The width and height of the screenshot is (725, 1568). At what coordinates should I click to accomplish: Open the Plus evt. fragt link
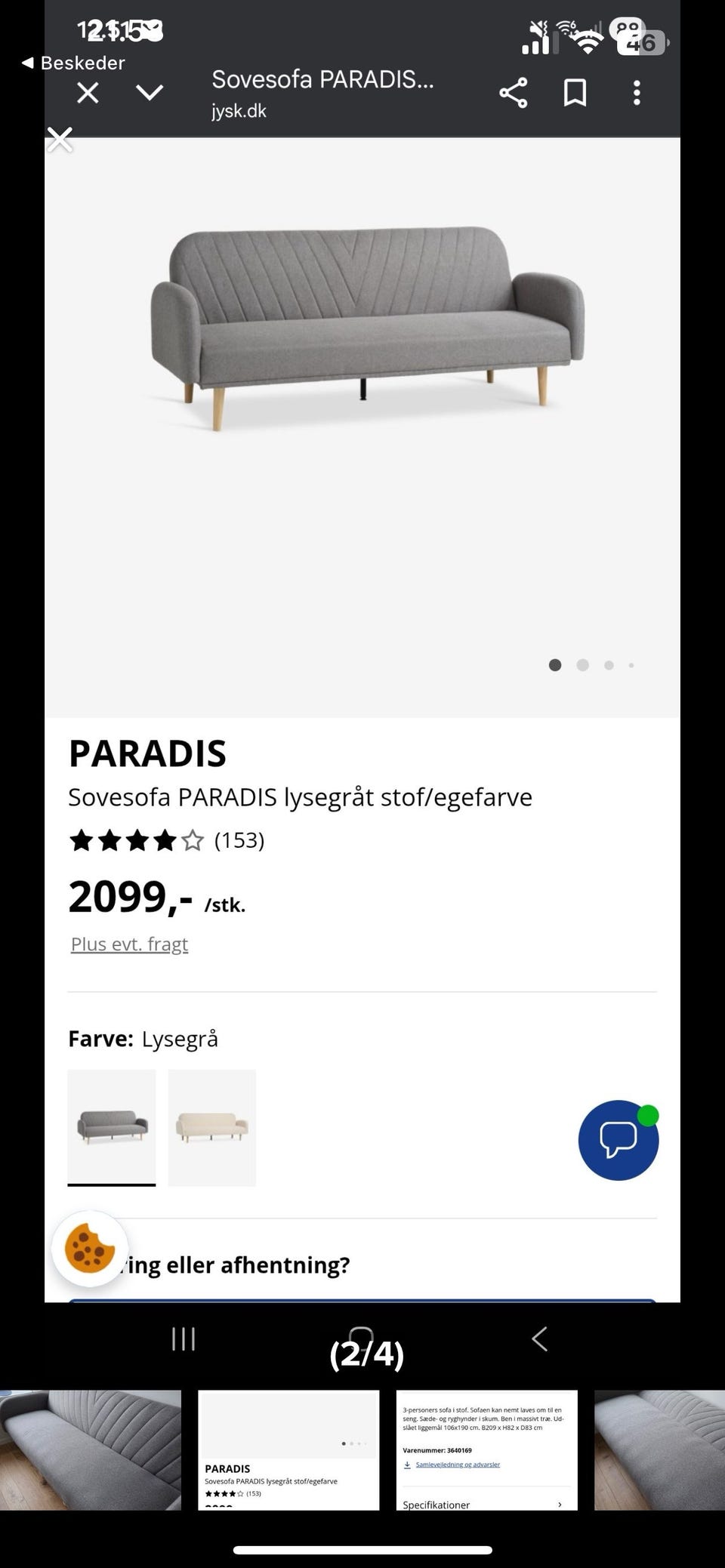point(129,944)
